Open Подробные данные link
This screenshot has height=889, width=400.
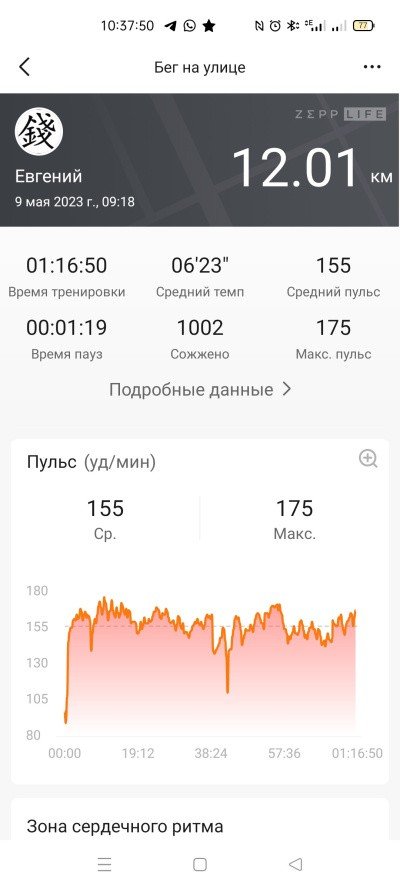tap(200, 390)
